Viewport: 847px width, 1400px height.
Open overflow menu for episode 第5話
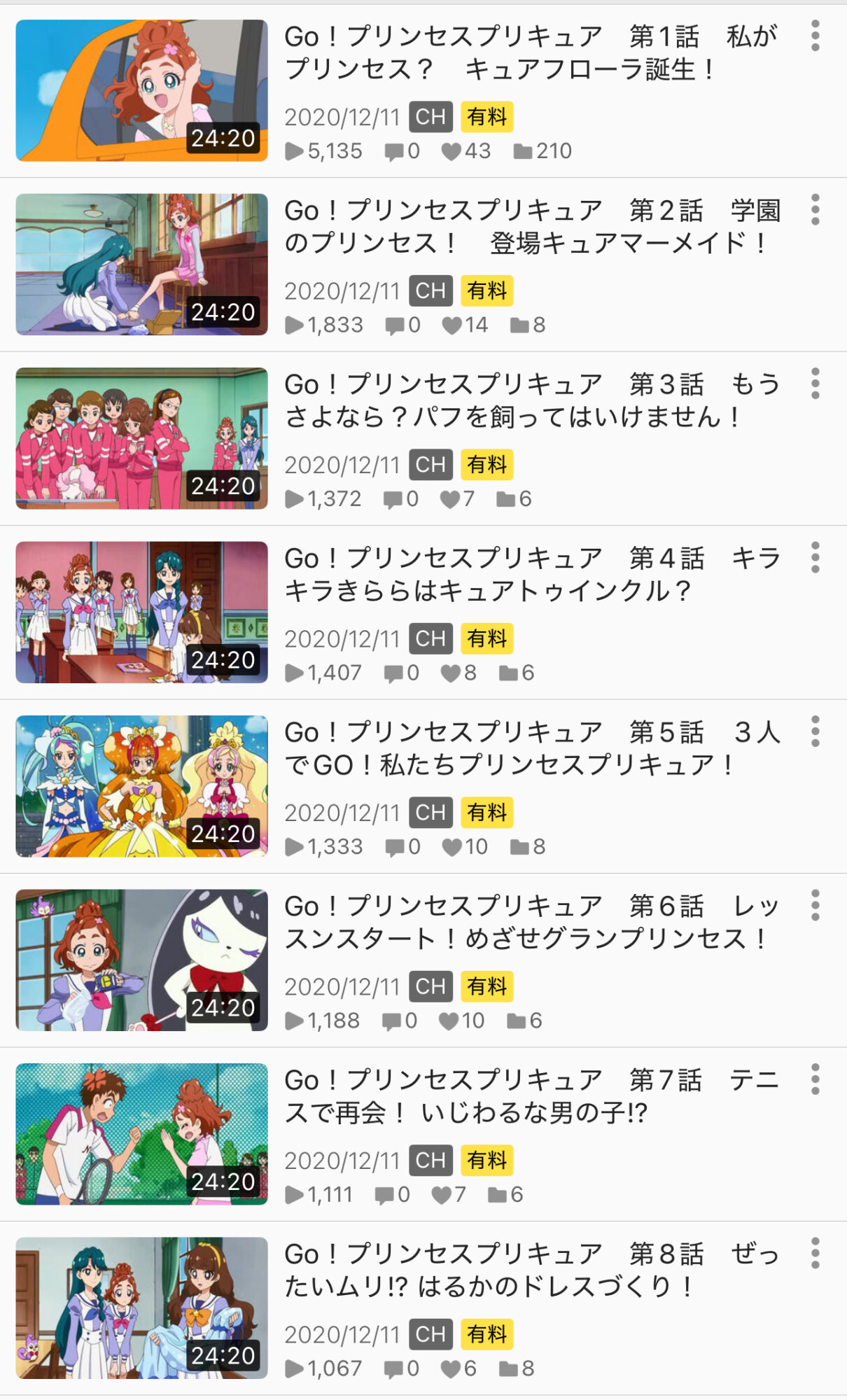[815, 731]
